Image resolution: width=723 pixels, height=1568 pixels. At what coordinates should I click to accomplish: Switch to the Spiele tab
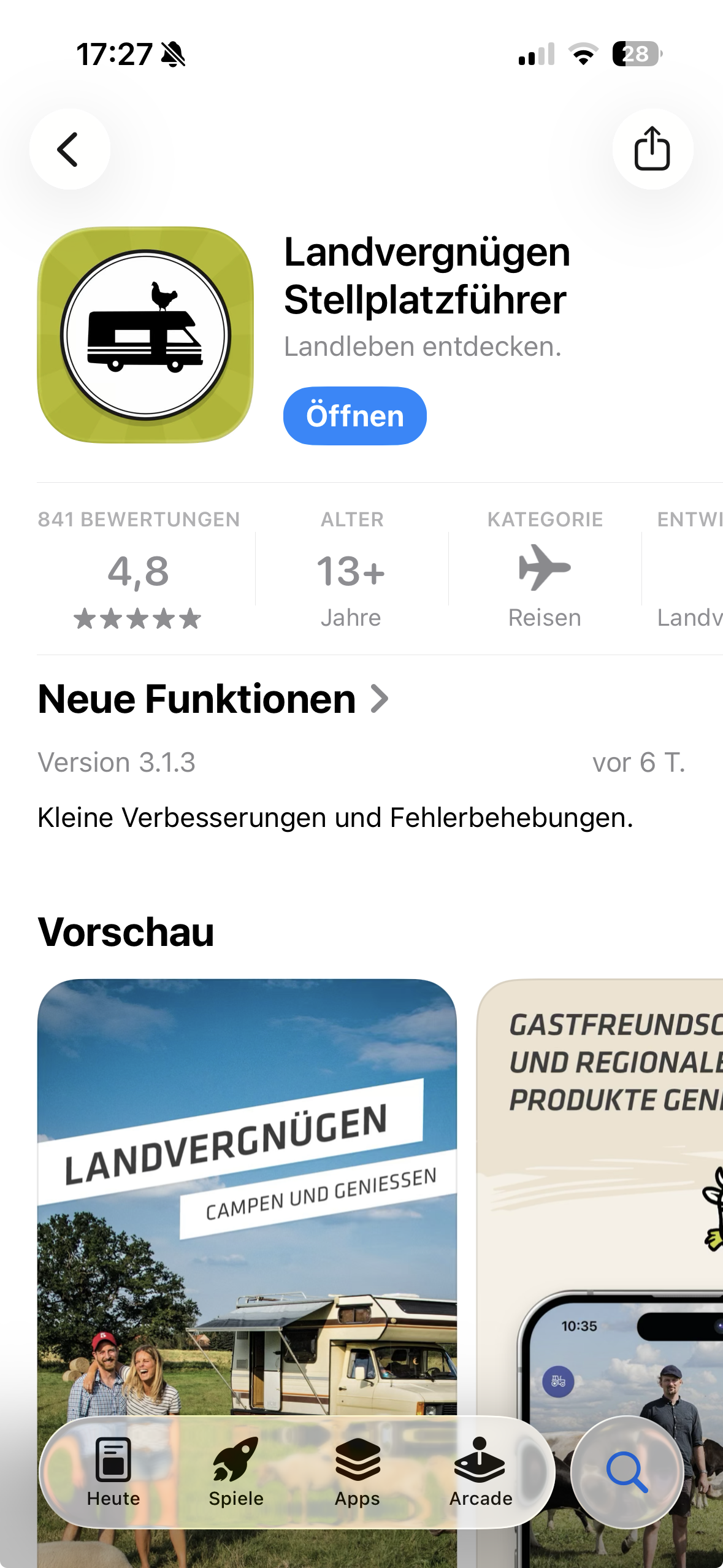[236, 1472]
